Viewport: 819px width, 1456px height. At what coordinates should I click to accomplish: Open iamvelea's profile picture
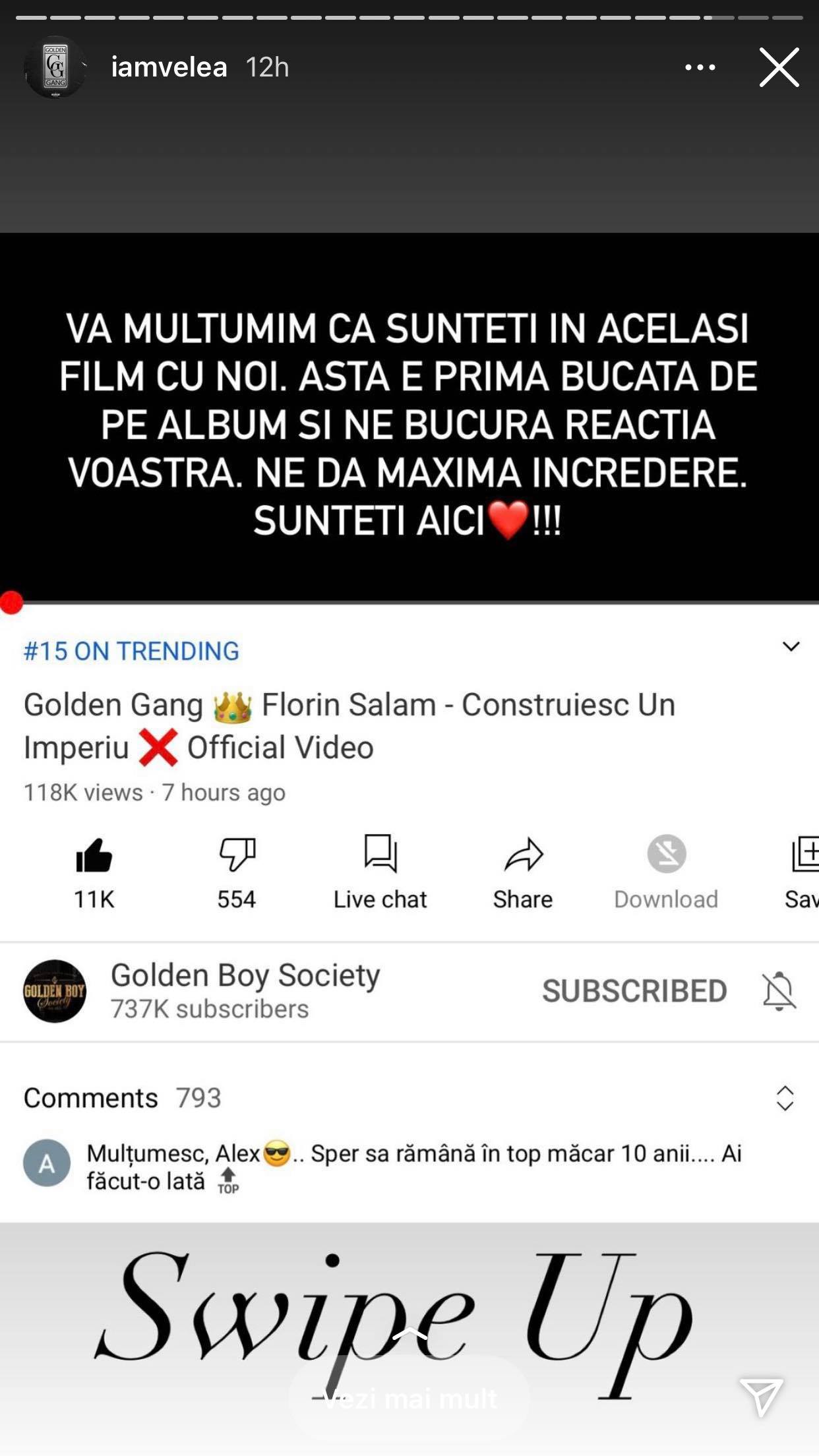[x=55, y=67]
